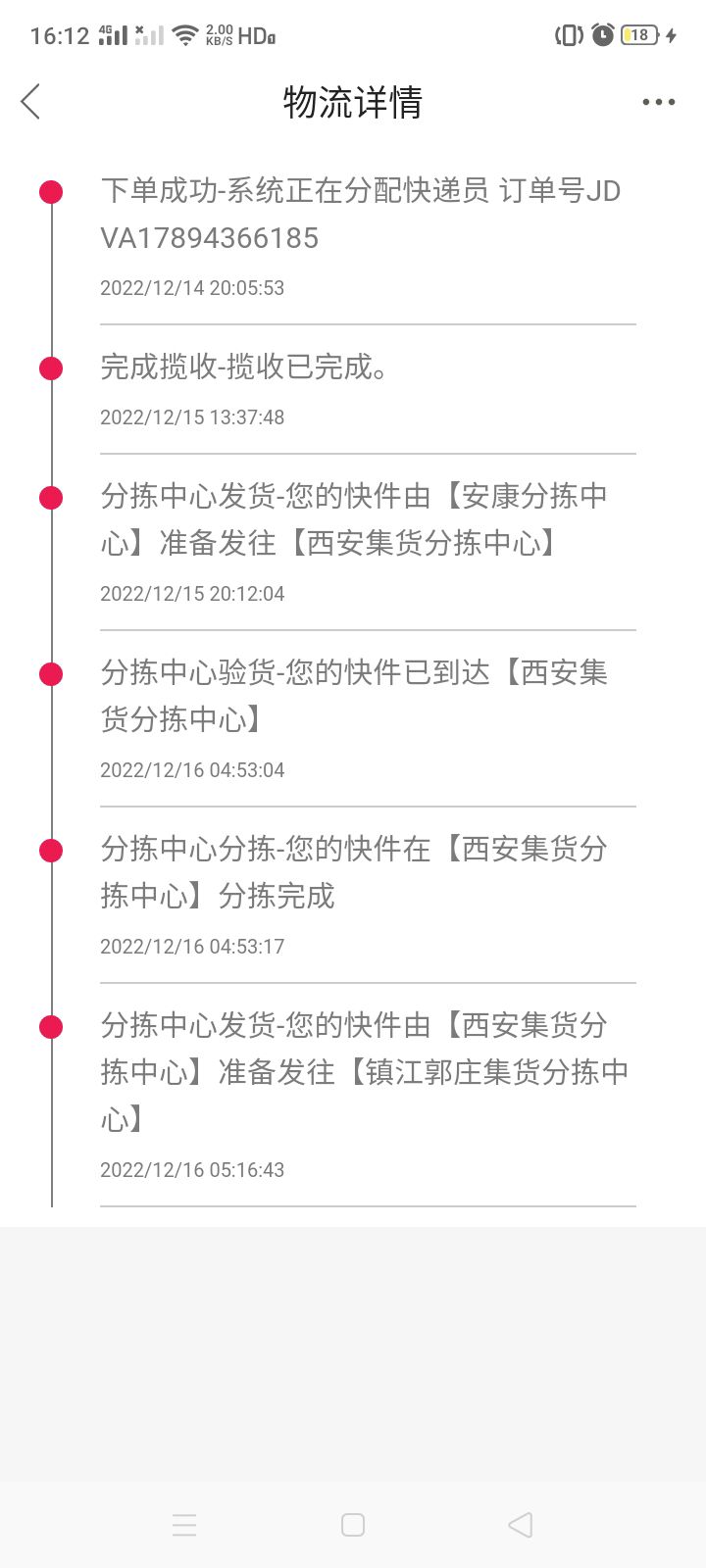Tap the system navigation back button

click(521, 1525)
